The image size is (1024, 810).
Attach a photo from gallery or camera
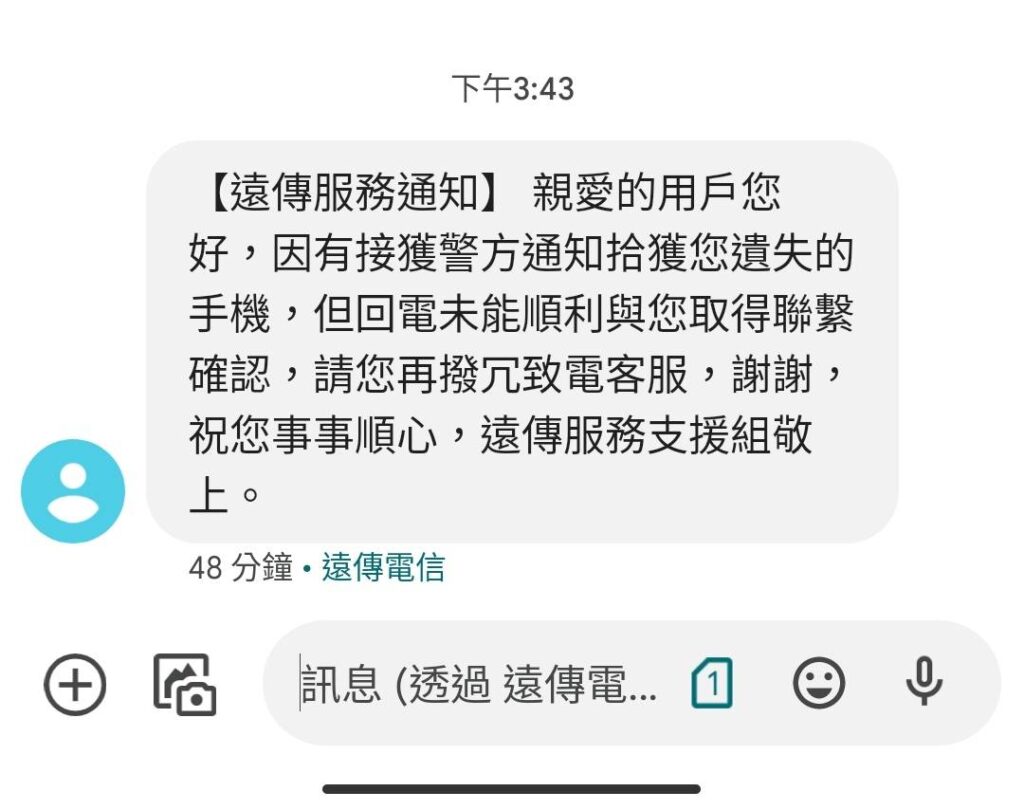coord(185,685)
